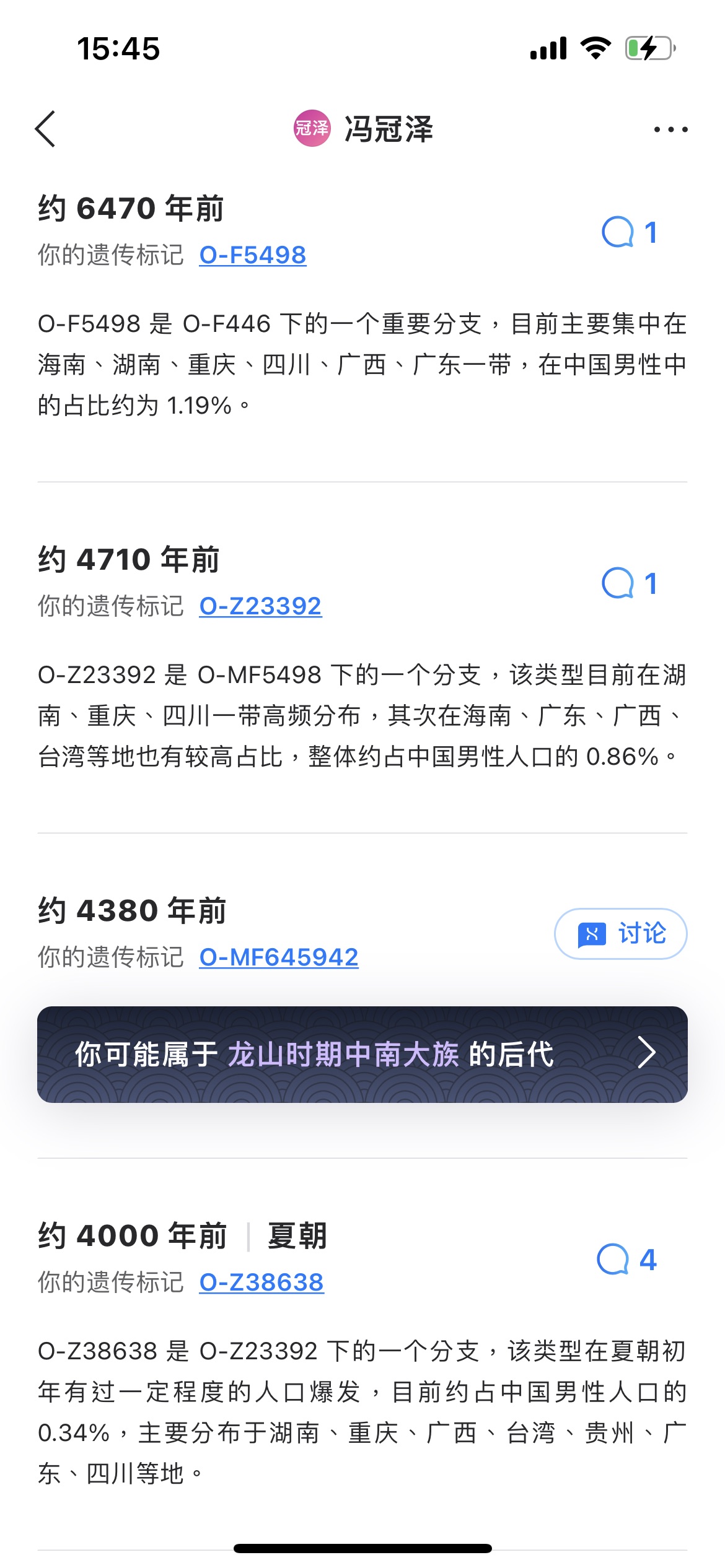The width and height of the screenshot is (725, 1568).
Task: Open the 龙山时期中南大族 descendant banner
Action: [x=362, y=1054]
